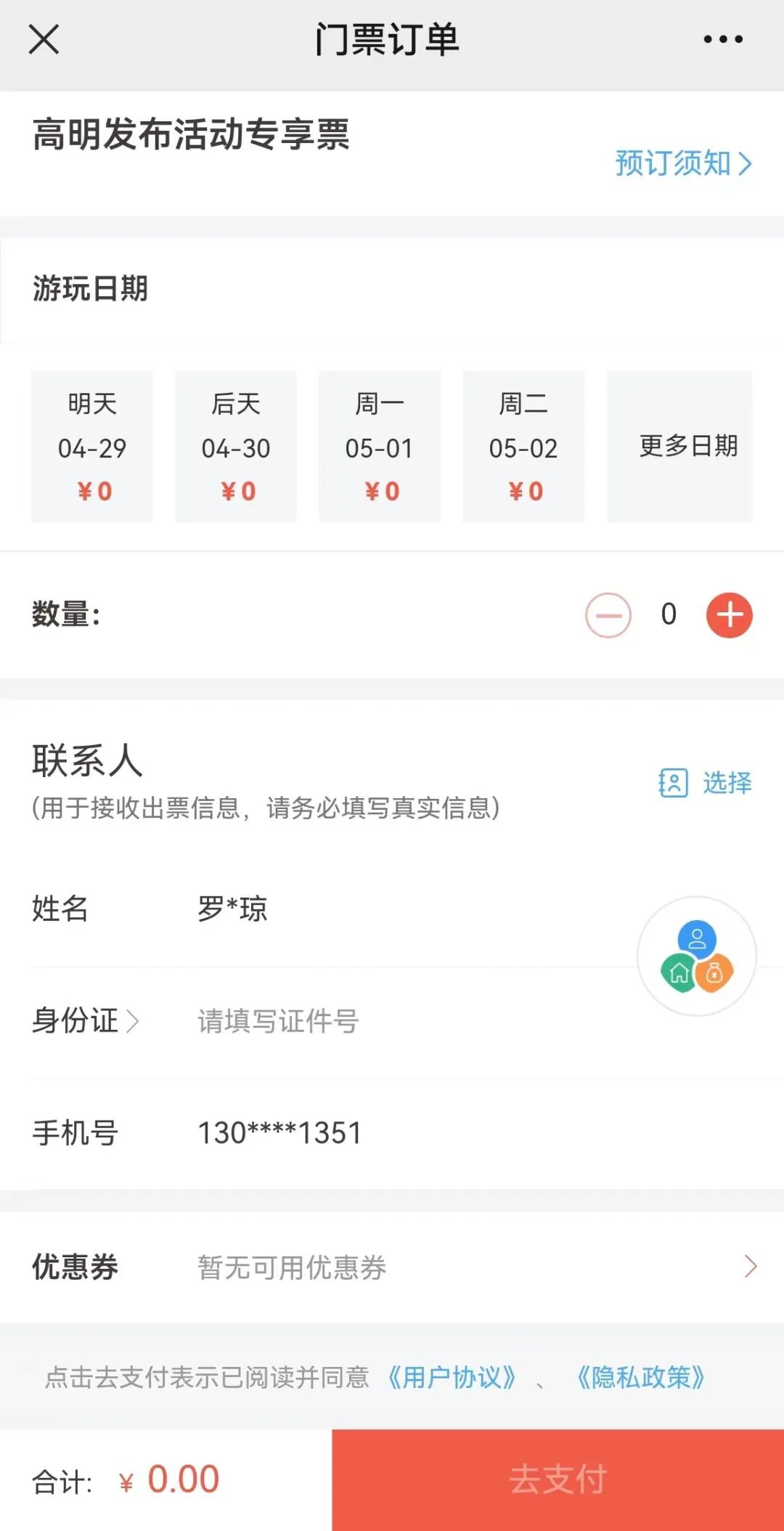Select 明天 04-29 as visit date

(92, 447)
